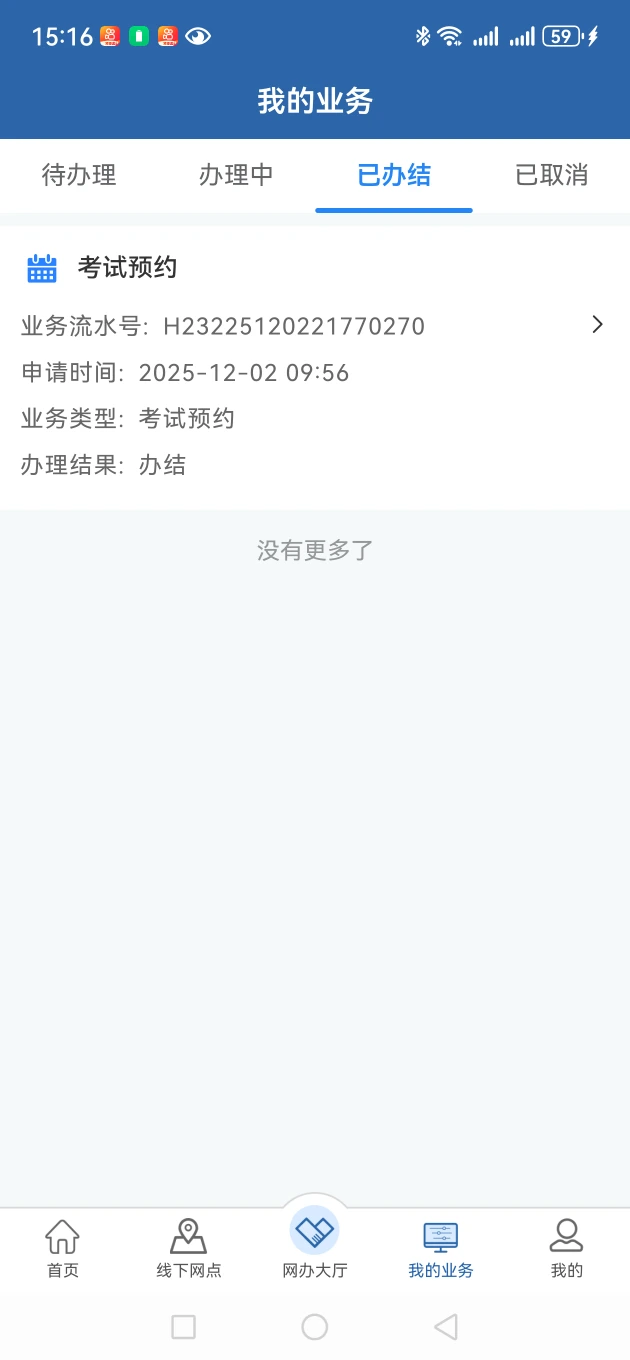Go to 首页 in bottom navigation
630x1360 pixels.
click(62, 1248)
